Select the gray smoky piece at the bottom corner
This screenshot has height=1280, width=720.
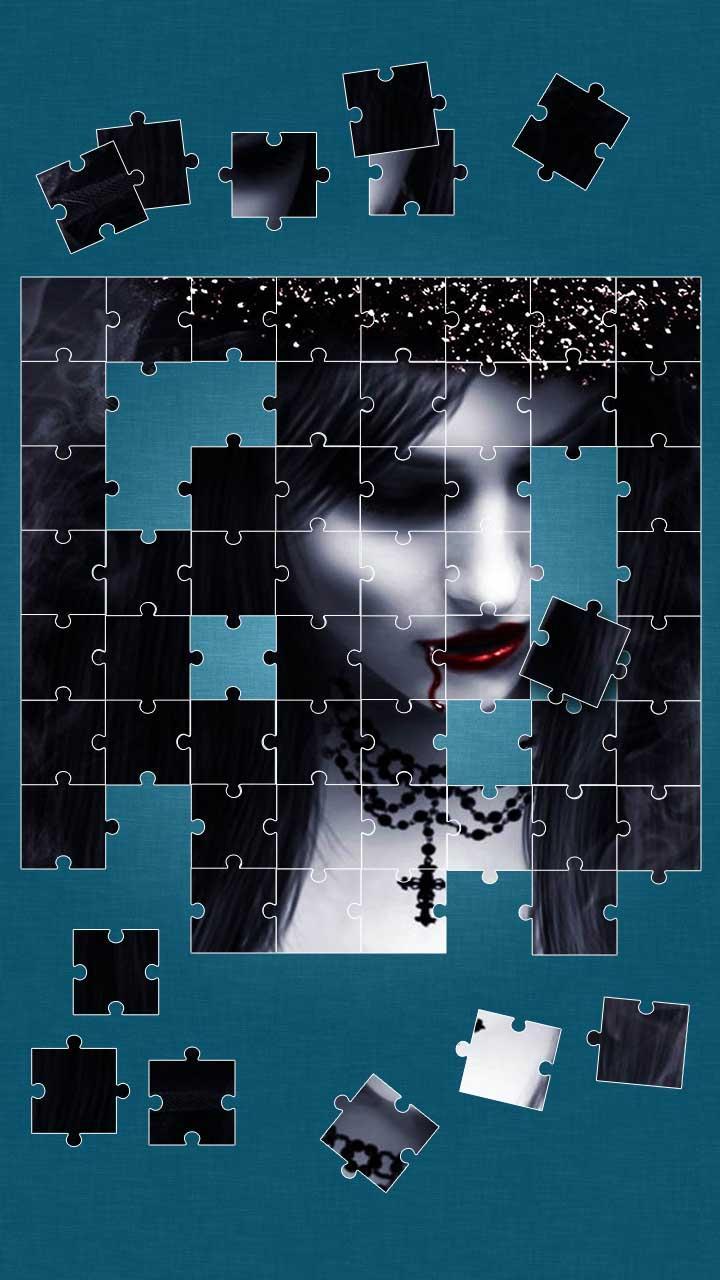click(643, 1042)
